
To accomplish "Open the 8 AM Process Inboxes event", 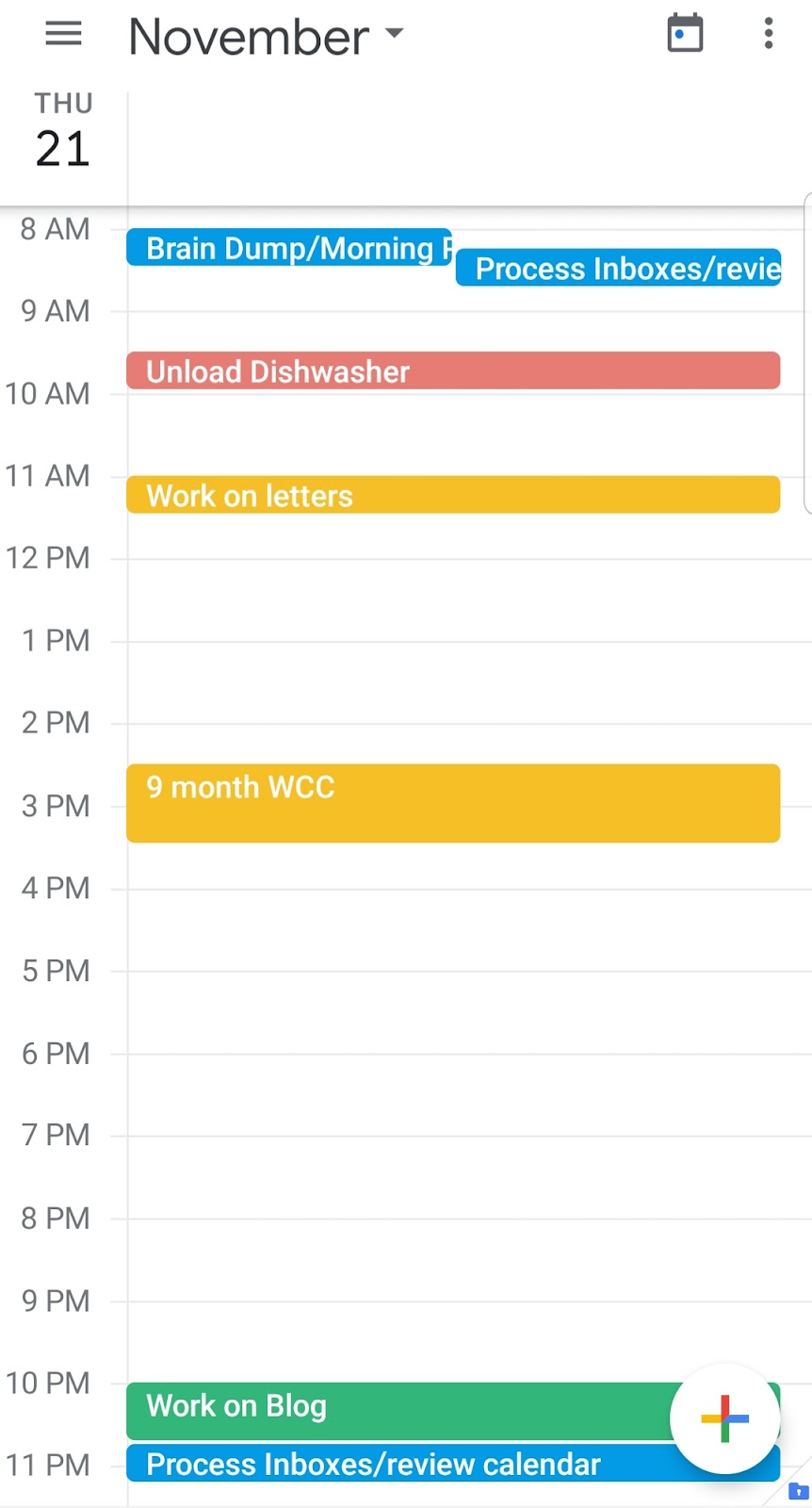I will coord(619,269).
